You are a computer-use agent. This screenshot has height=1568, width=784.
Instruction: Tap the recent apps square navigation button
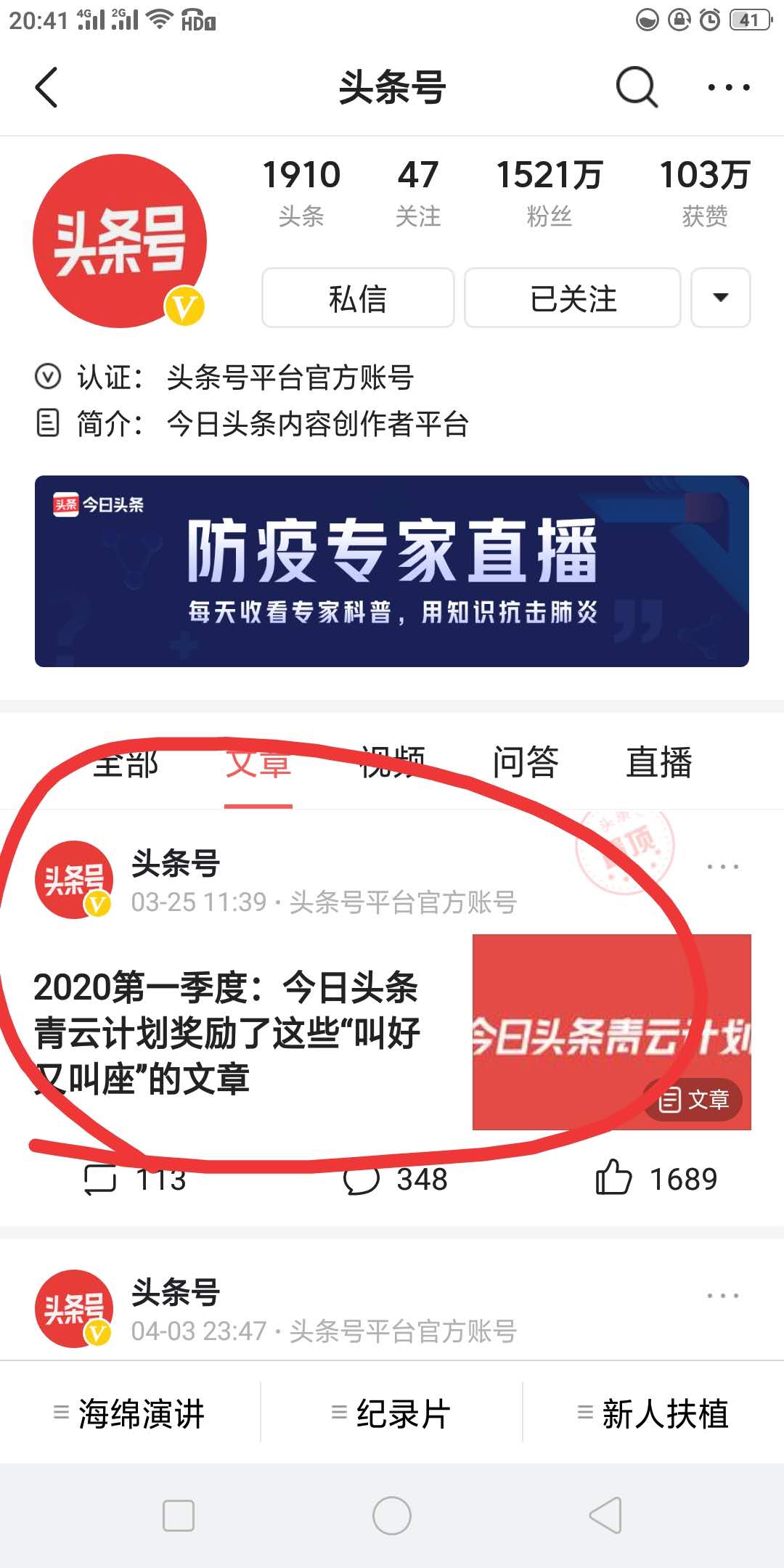[x=178, y=1516]
